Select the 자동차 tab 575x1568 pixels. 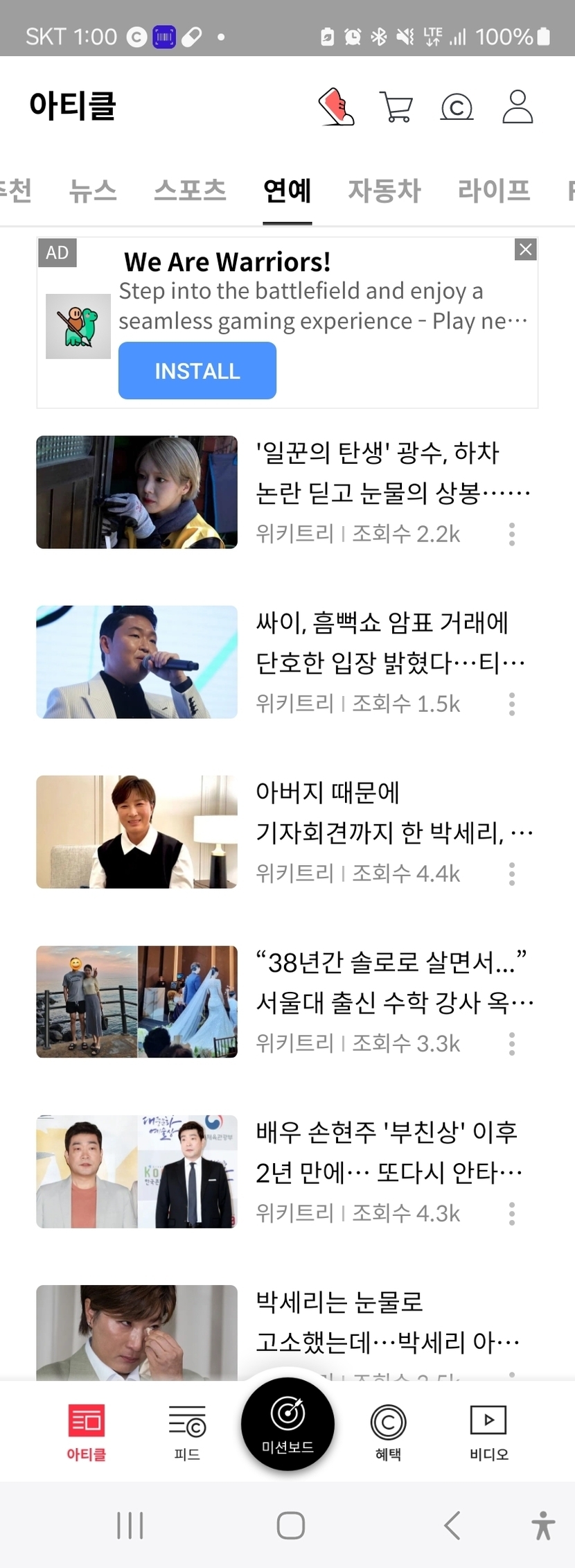point(384,190)
